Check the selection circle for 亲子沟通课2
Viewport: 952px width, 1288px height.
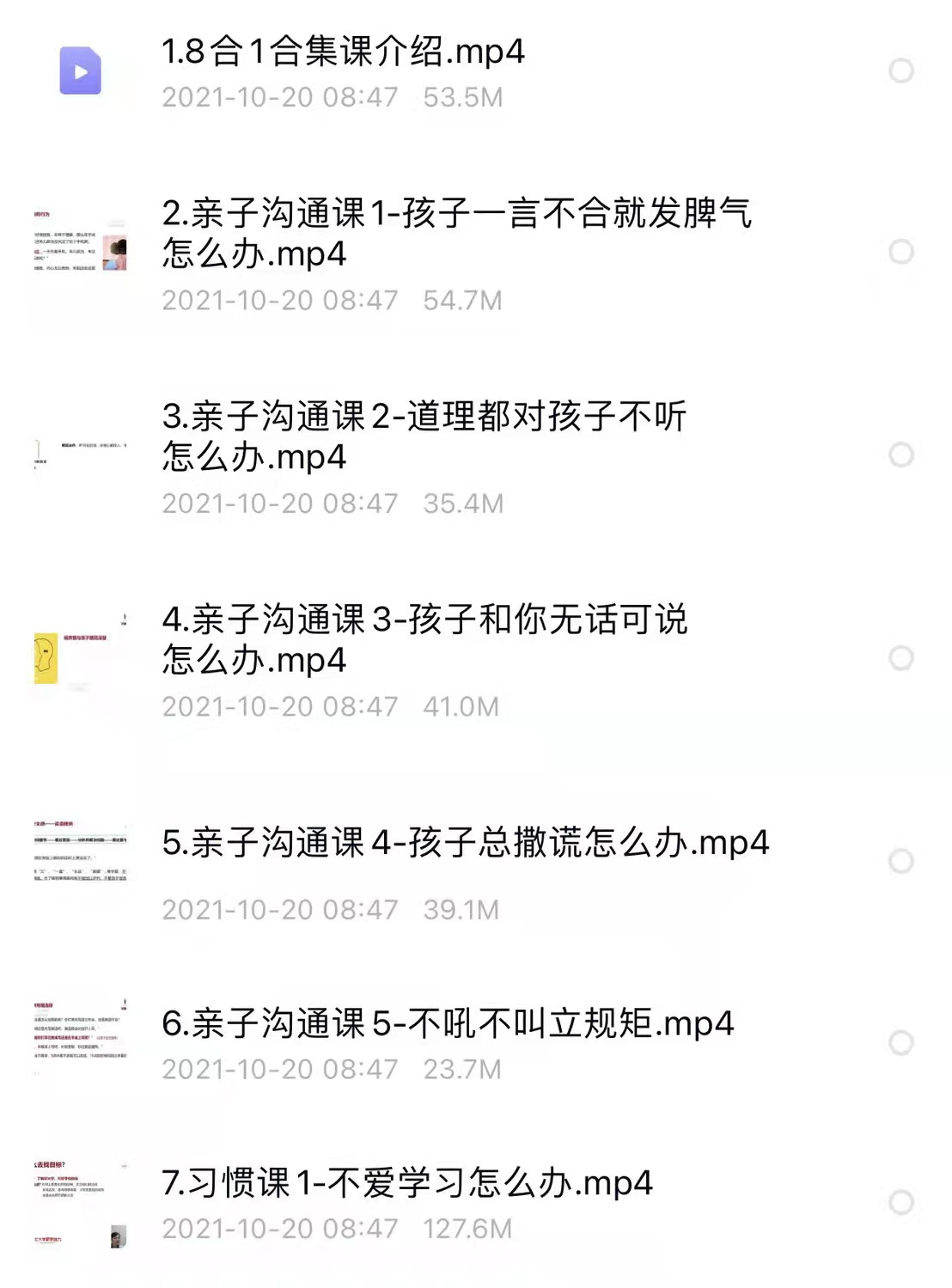pos(901,454)
